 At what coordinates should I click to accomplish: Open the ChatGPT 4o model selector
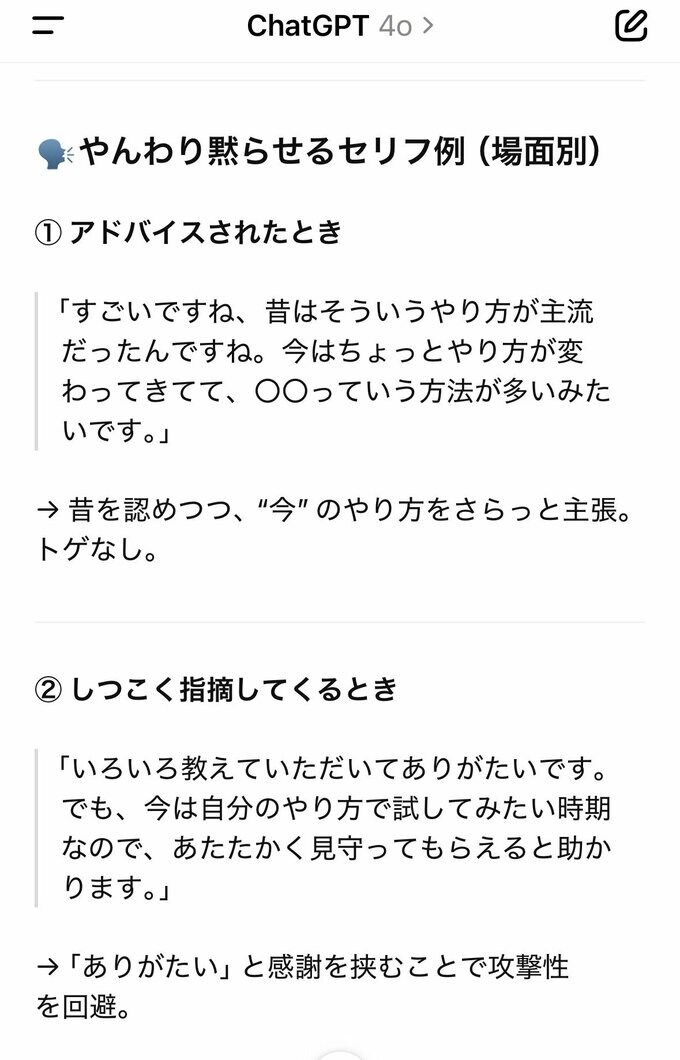tap(340, 27)
